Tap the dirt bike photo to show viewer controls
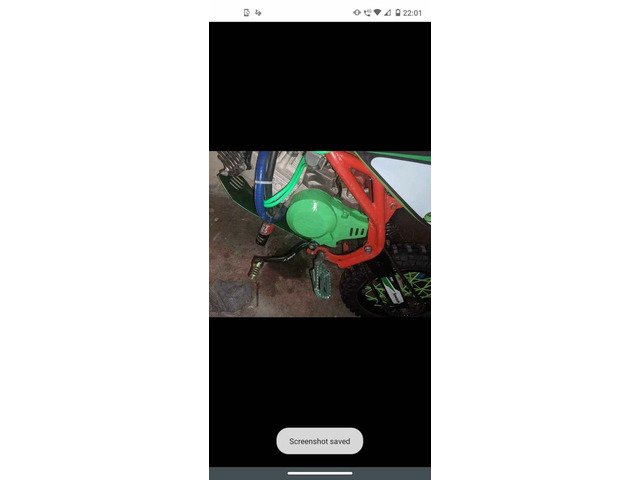640x480 pixels. coord(320,234)
